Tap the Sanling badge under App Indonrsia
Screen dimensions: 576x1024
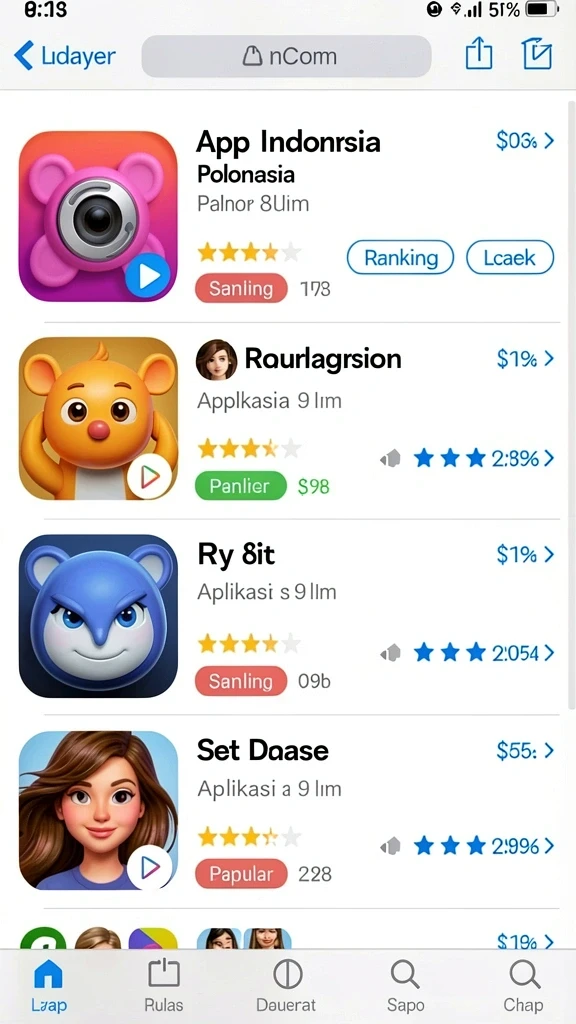tap(241, 289)
